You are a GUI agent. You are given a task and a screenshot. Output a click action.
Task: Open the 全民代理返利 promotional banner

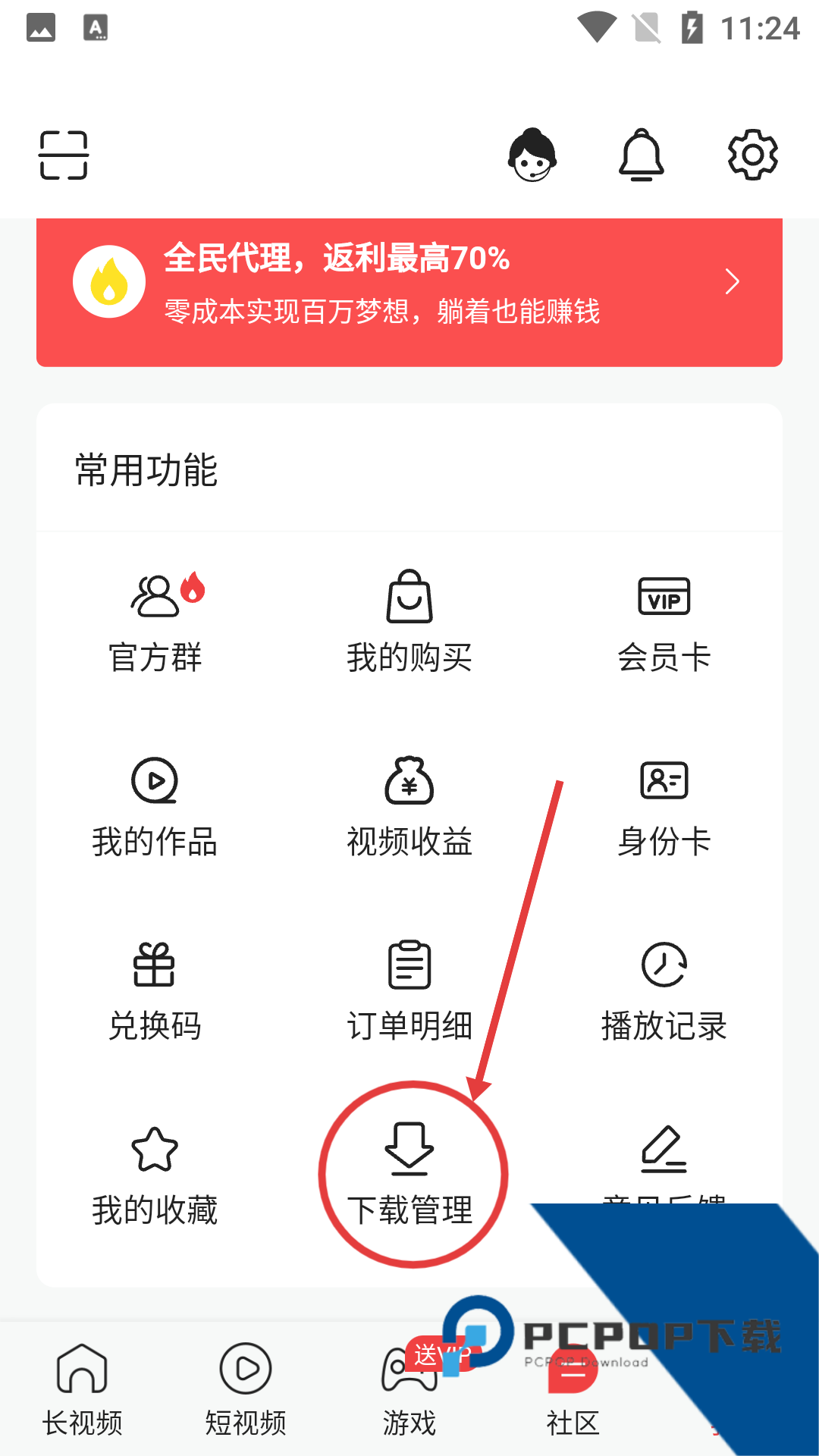pyautogui.click(x=409, y=290)
